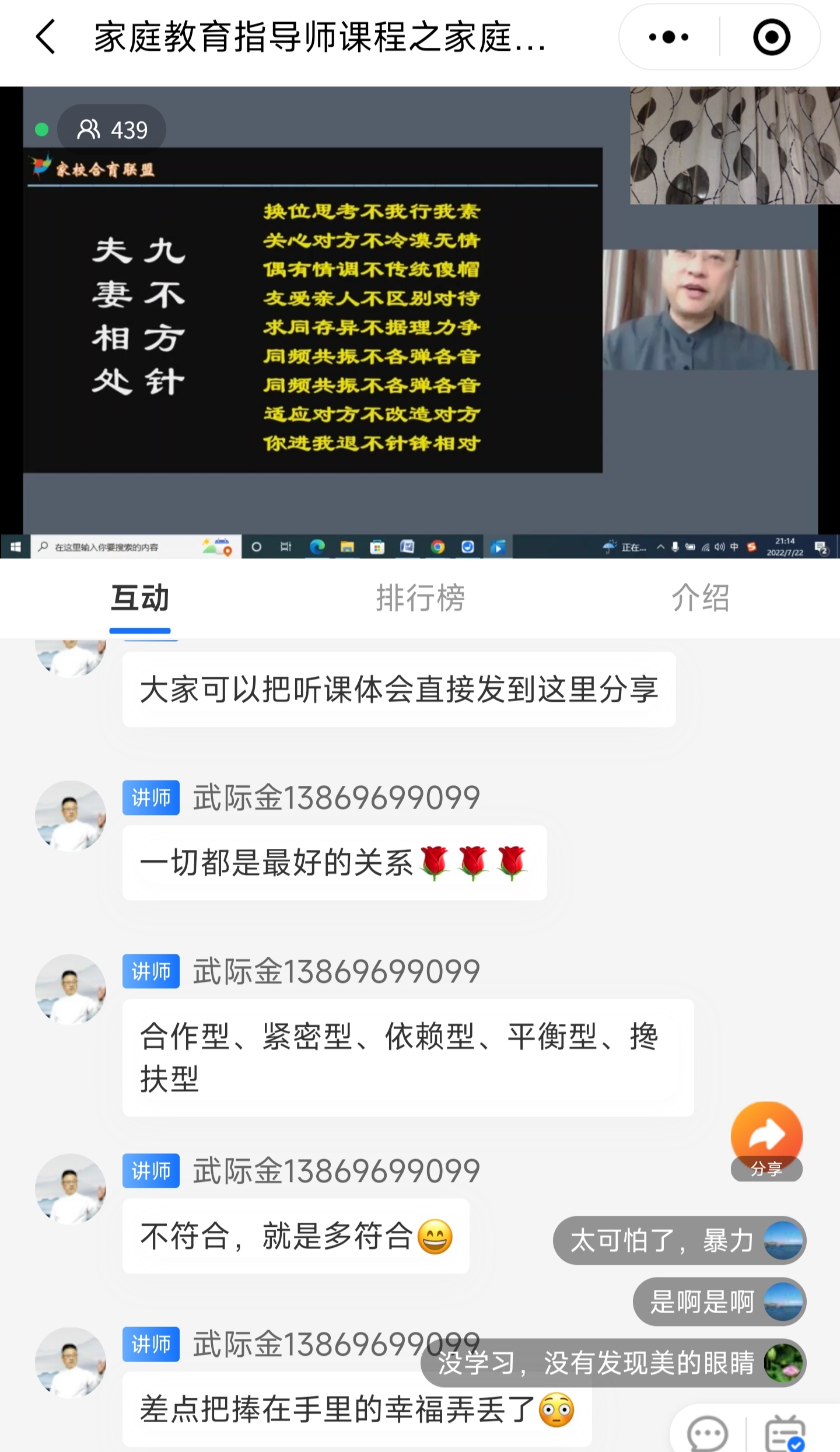Switch the 中 input method language toggle
This screenshot has height=1452, width=840.
[x=734, y=547]
